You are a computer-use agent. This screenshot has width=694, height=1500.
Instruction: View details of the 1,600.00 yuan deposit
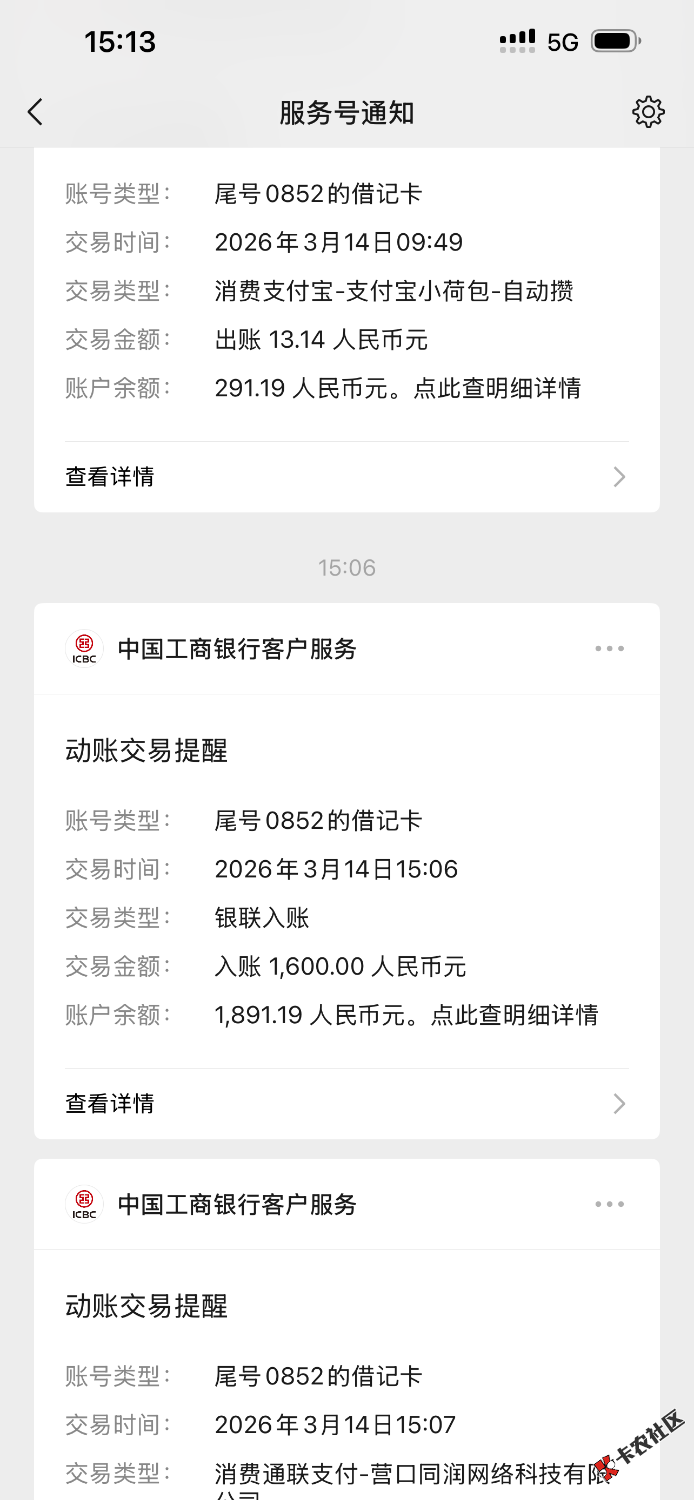point(346,1104)
